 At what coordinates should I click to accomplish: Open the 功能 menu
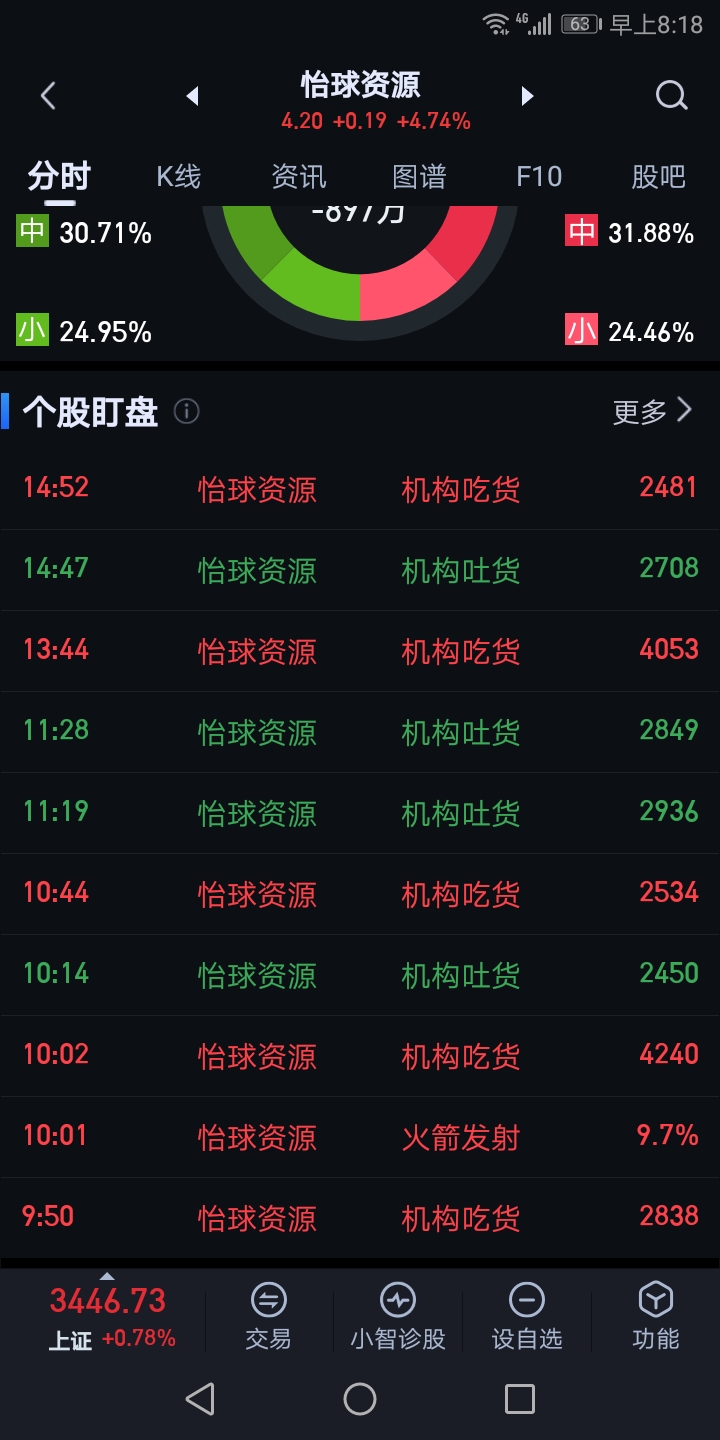[x=656, y=1317]
